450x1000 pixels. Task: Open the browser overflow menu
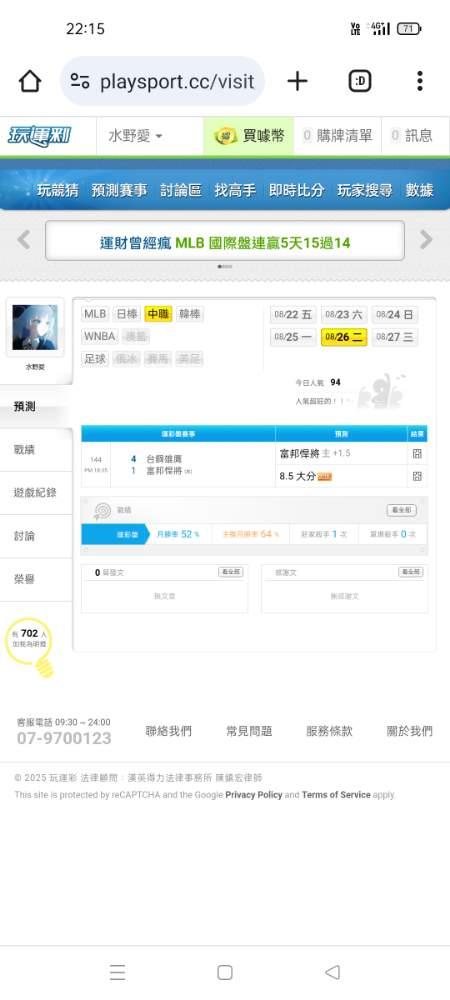[x=419, y=81]
